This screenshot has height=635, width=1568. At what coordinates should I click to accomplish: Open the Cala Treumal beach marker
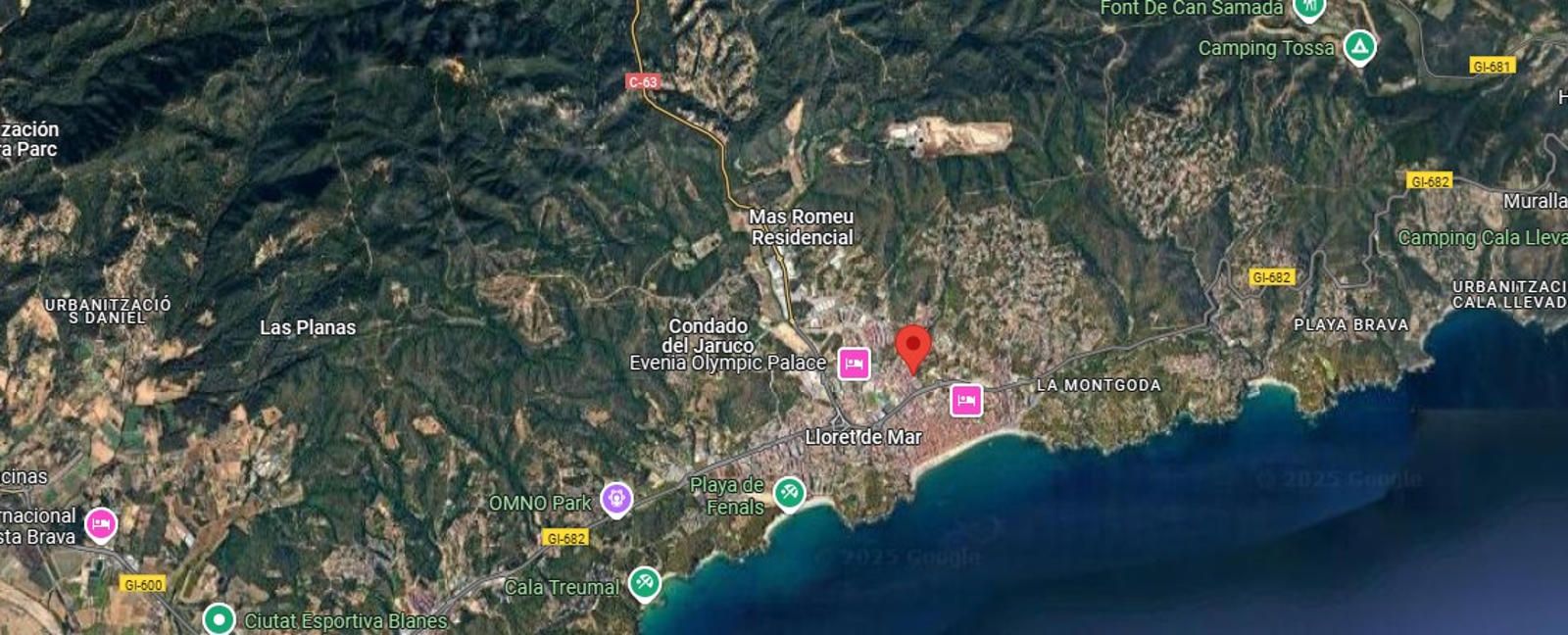coord(644,584)
